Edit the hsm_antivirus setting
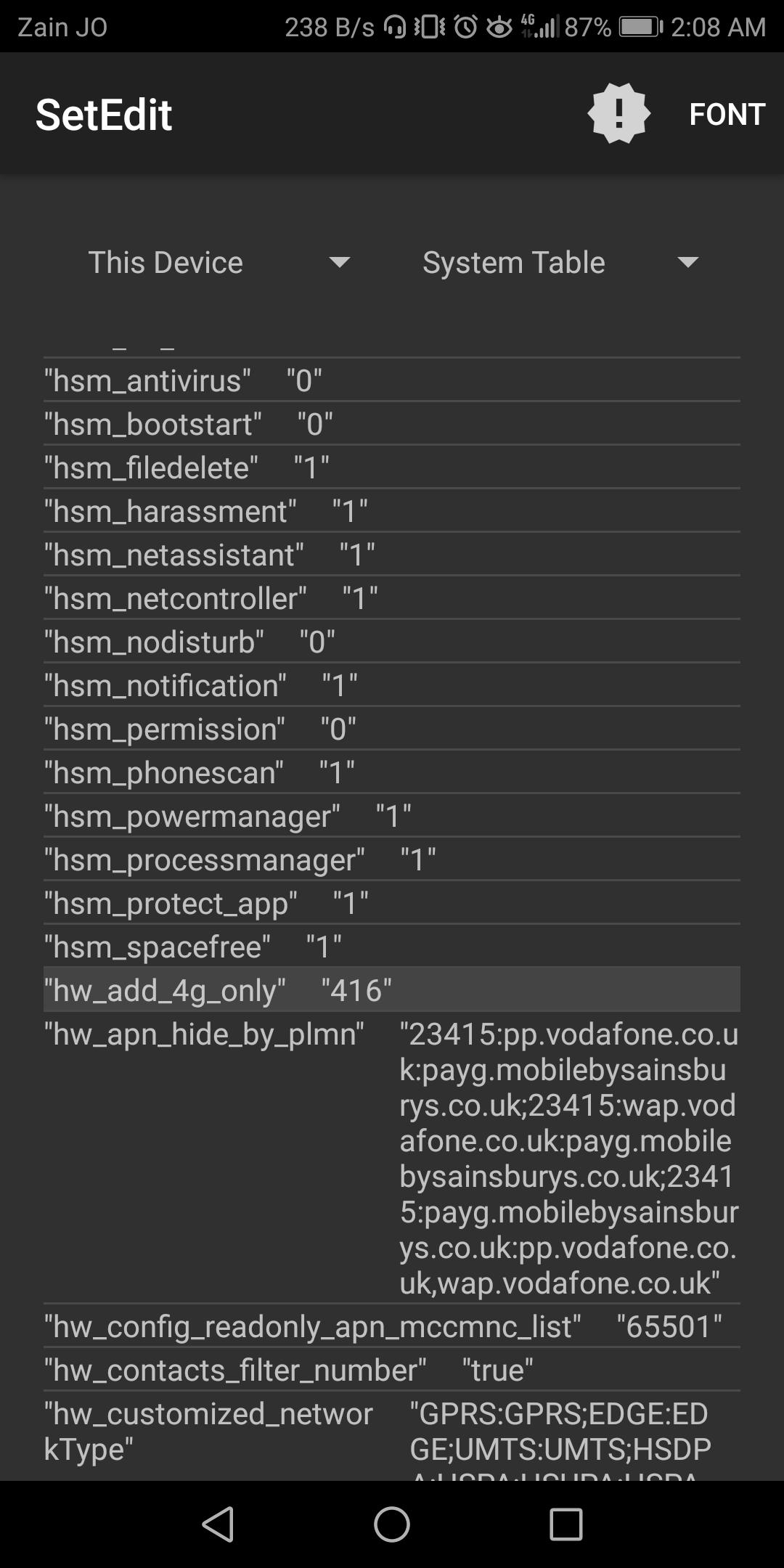 (392, 380)
